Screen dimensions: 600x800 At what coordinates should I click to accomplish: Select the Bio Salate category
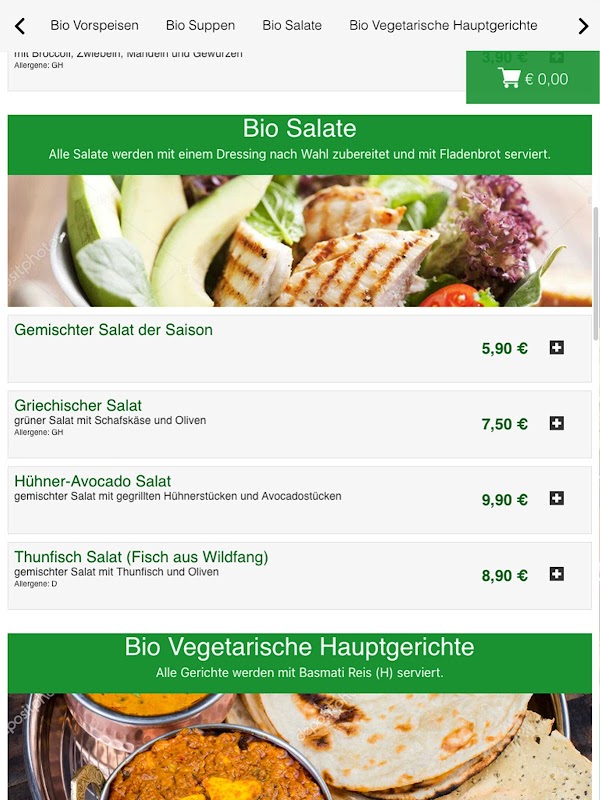click(x=292, y=26)
